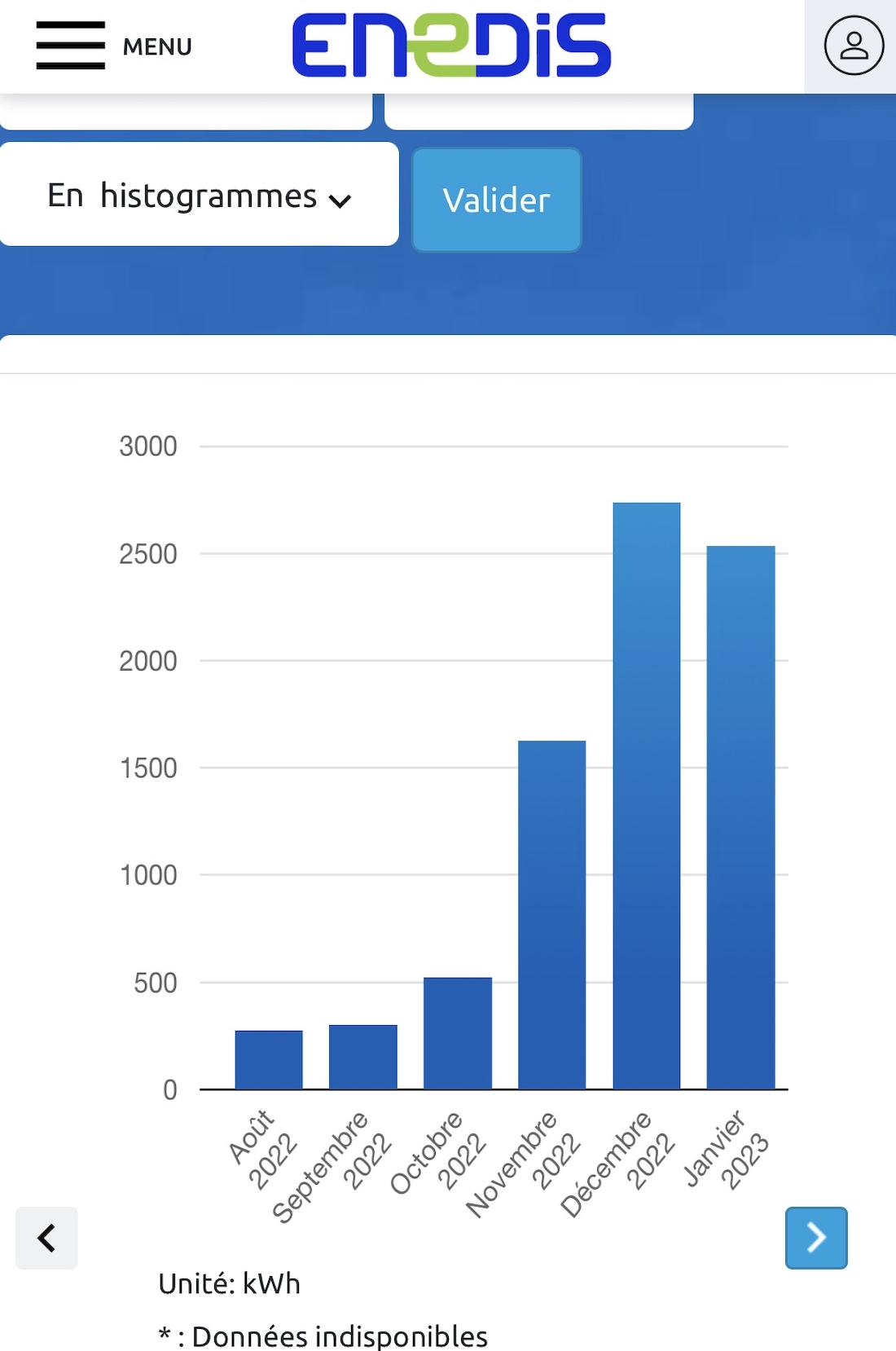Screen dimensions: 896x1351
Task: Go to the next period with right arrow
Action: tap(815, 1237)
